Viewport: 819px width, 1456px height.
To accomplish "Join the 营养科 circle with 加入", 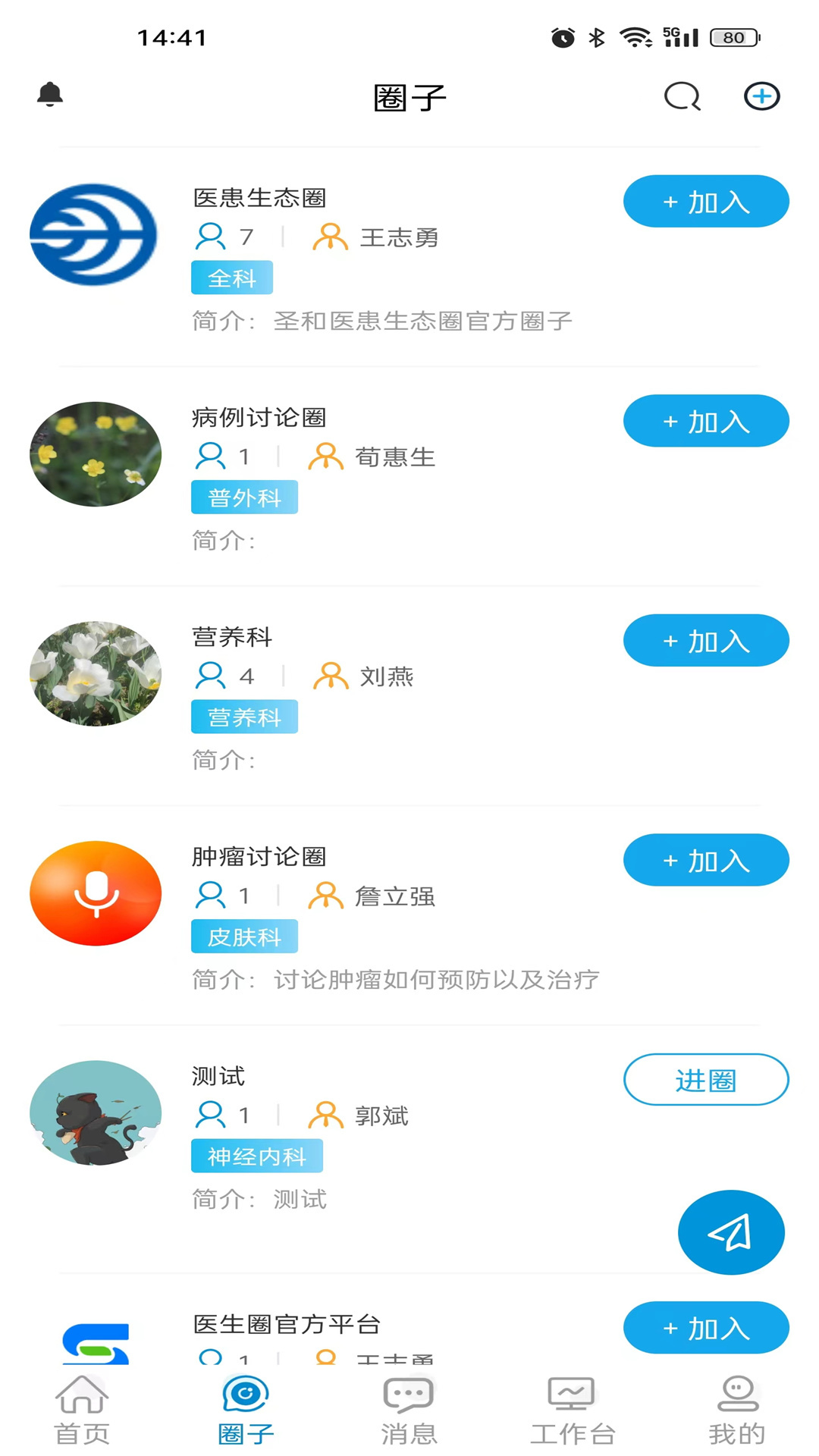I will tap(705, 640).
